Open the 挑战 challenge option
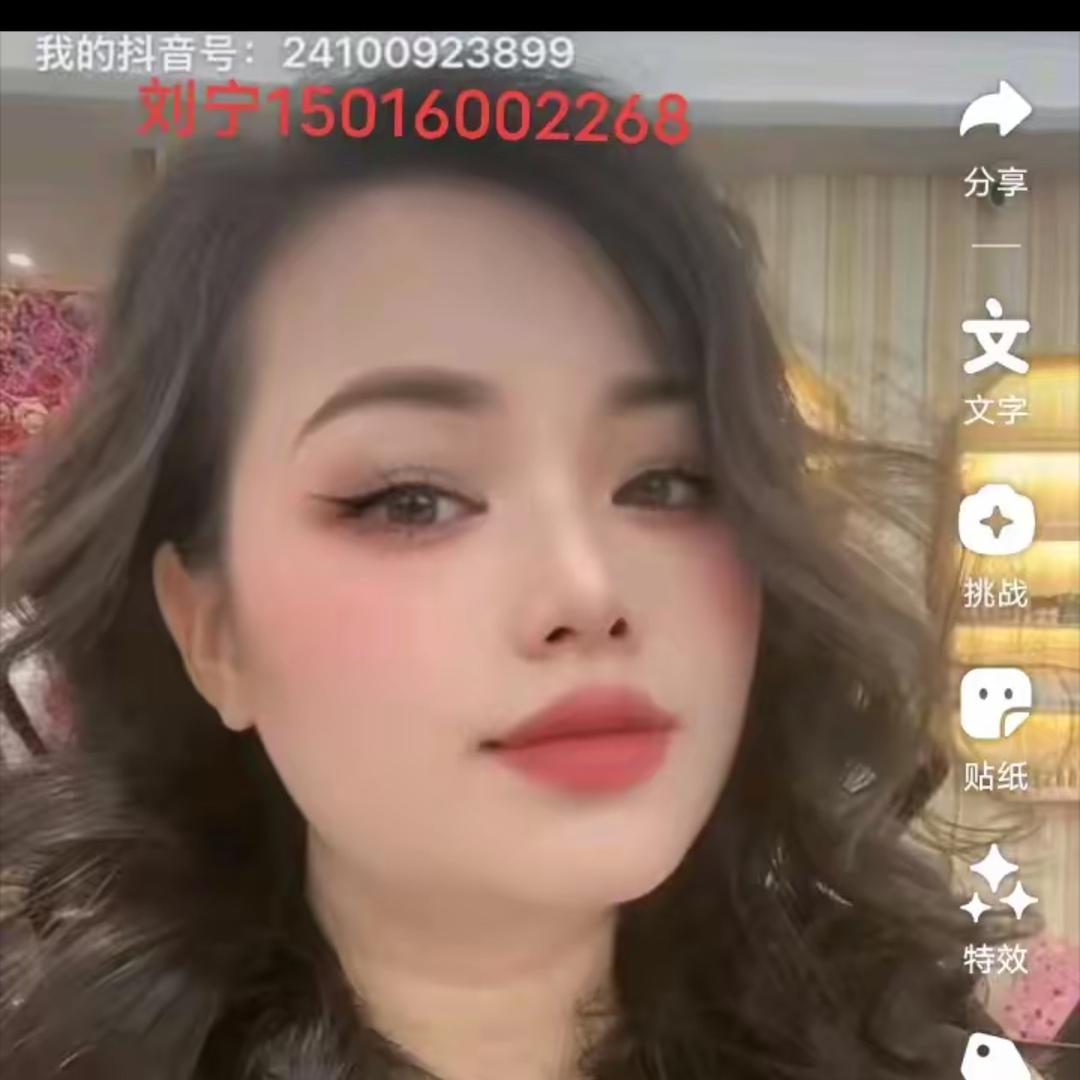Screen dimensions: 1080x1080 click(996, 522)
